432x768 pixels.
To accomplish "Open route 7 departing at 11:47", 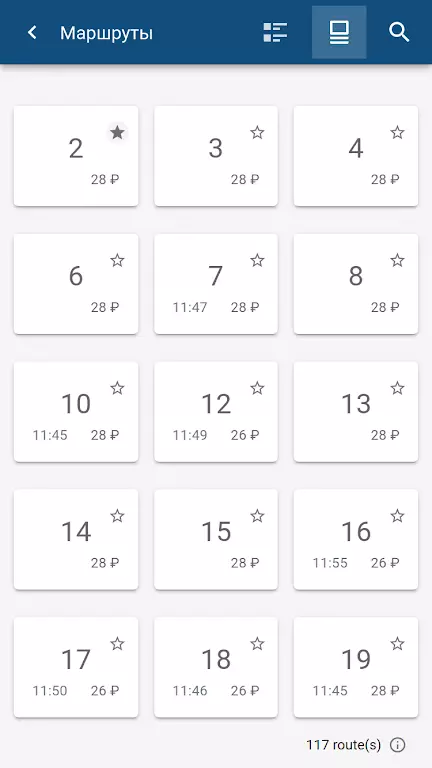I will coord(216,284).
